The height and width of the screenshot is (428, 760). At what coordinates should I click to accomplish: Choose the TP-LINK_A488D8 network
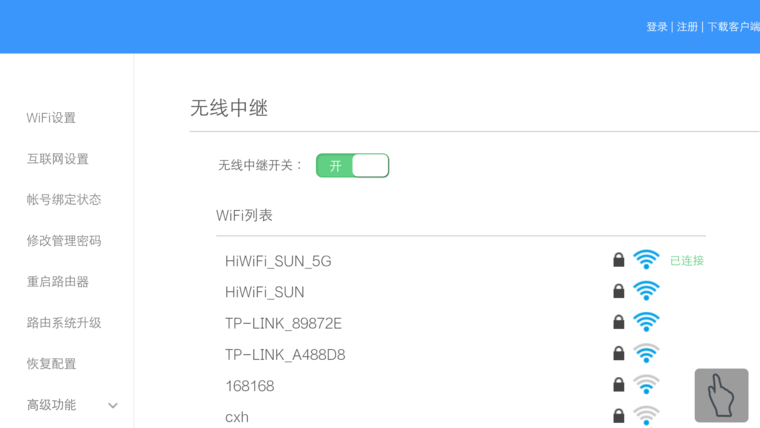click(285, 355)
